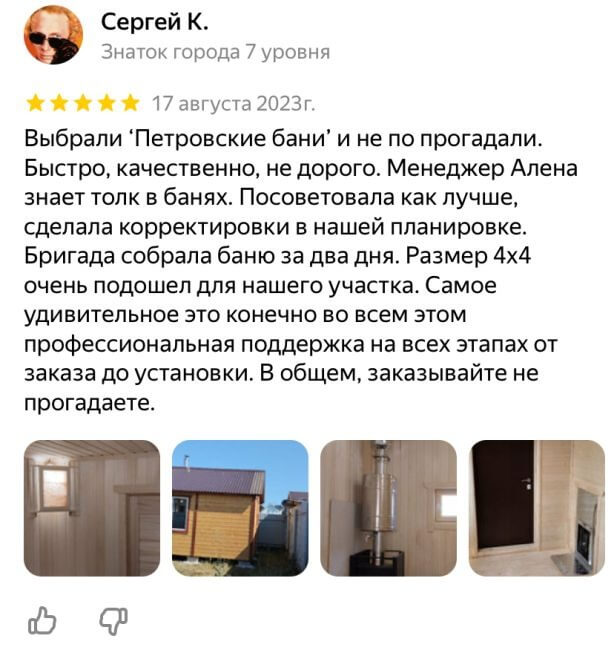Screen dimensions: 614x650
Task: View the photo with the dark door
Action: pos(536,508)
